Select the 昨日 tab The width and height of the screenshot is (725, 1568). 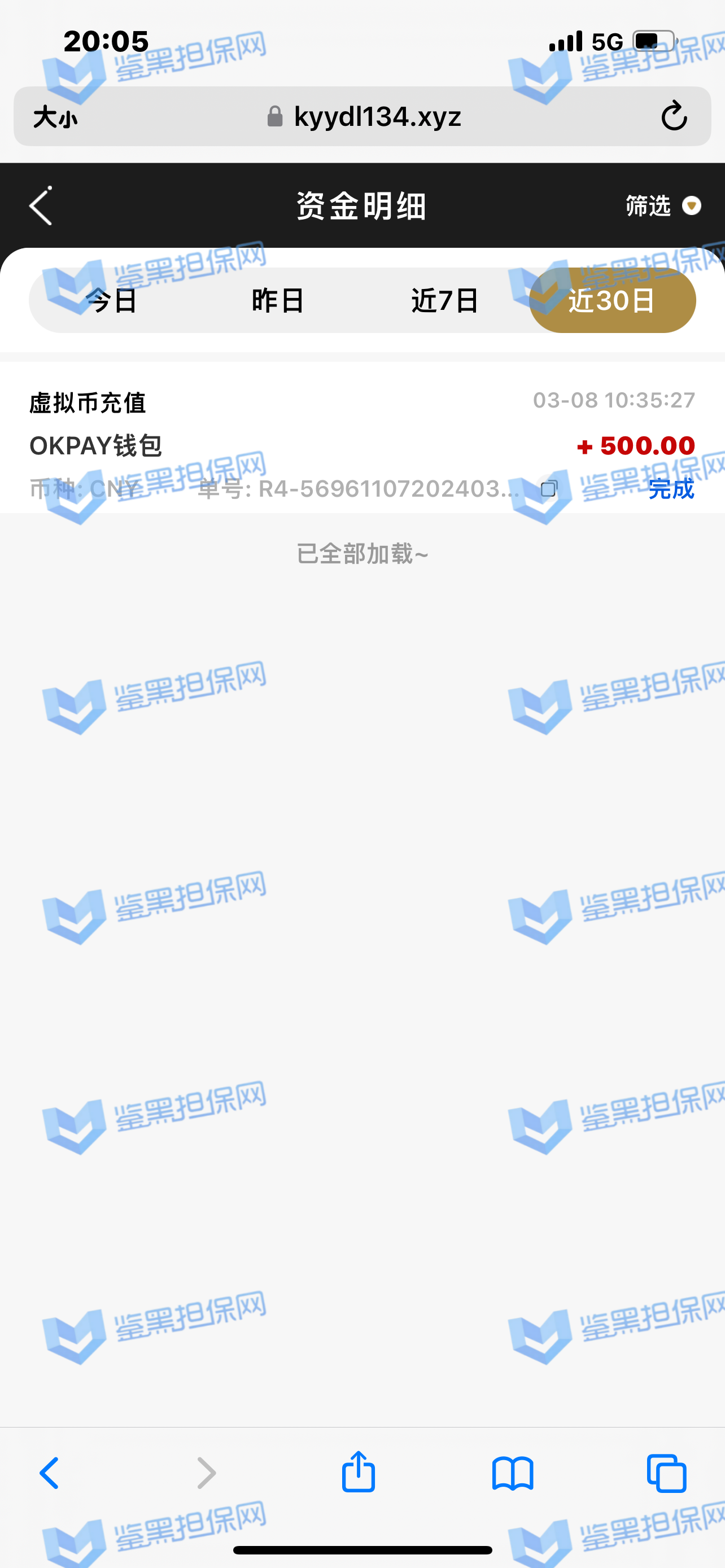pos(278,300)
